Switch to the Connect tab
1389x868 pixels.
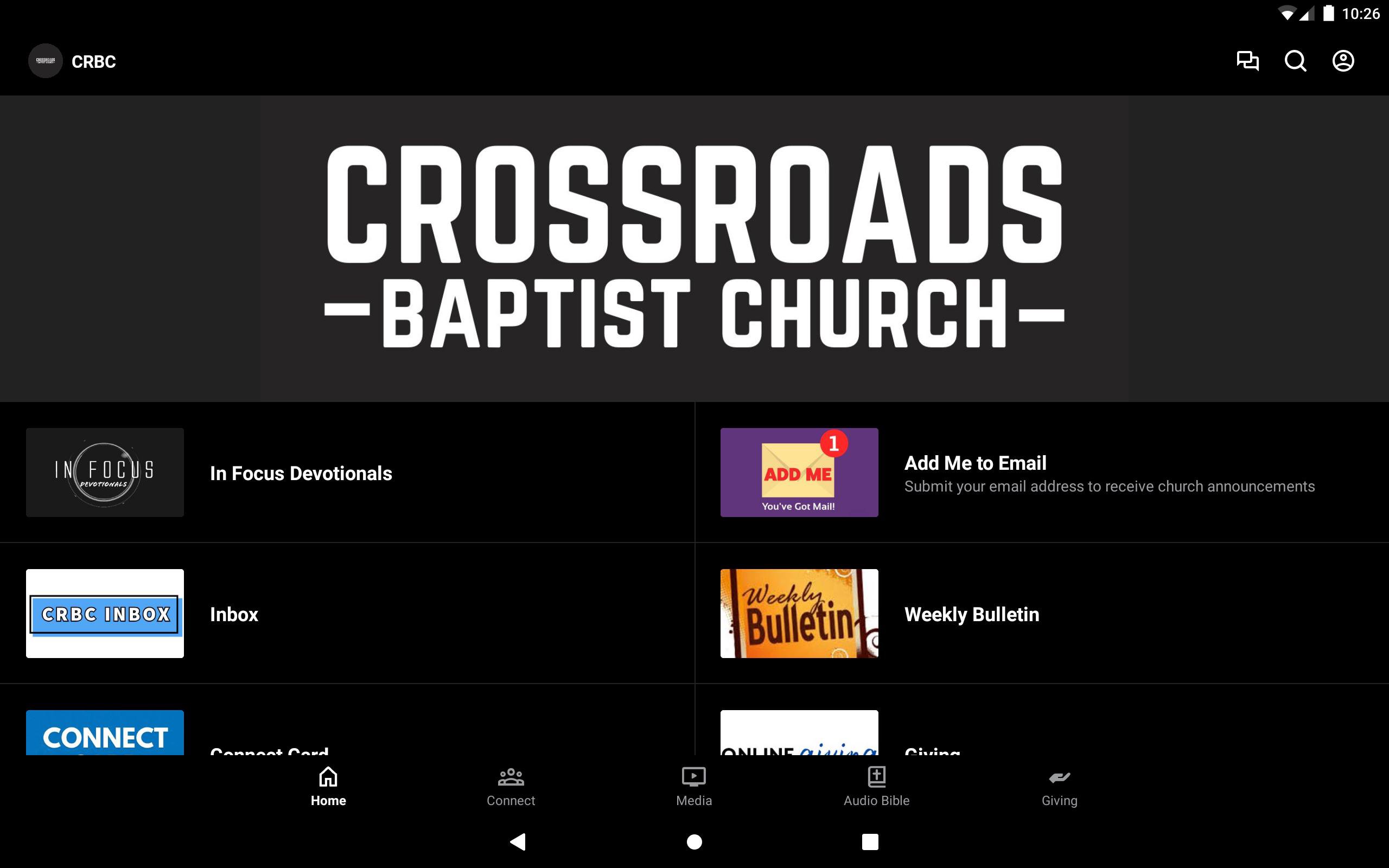click(511, 787)
